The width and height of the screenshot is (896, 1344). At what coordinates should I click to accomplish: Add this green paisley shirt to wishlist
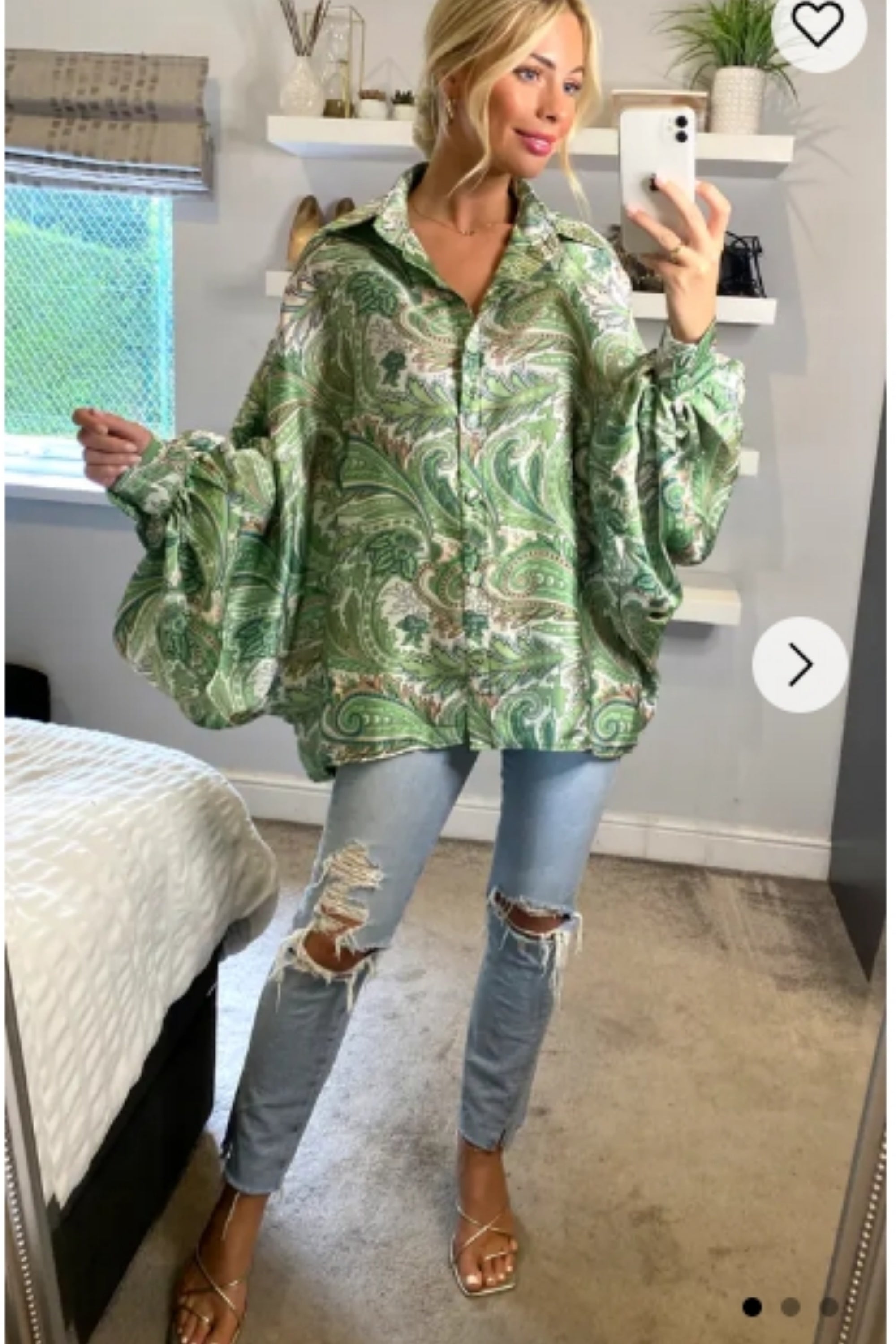[818, 24]
